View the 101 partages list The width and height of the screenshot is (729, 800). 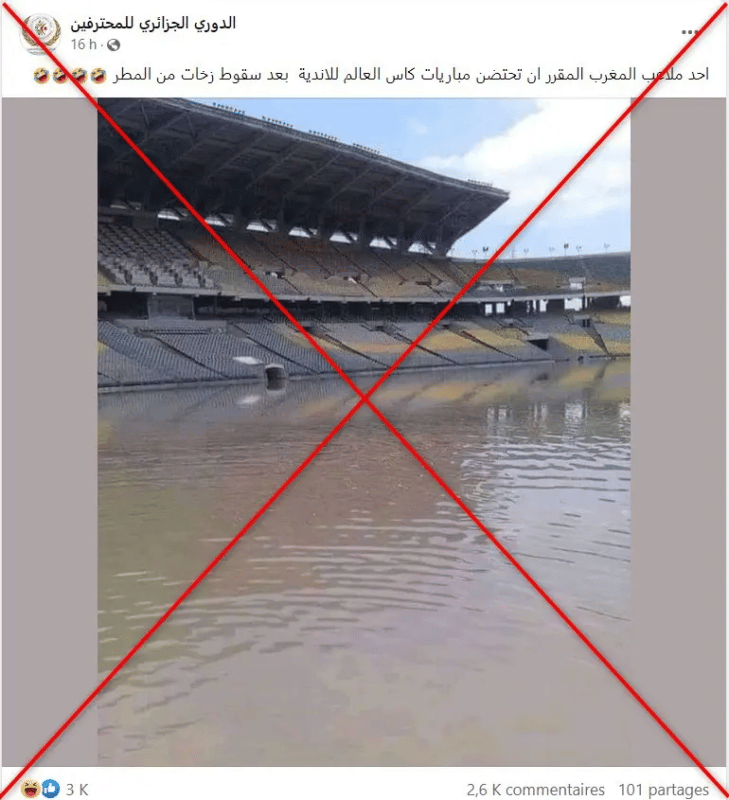(663, 789)
